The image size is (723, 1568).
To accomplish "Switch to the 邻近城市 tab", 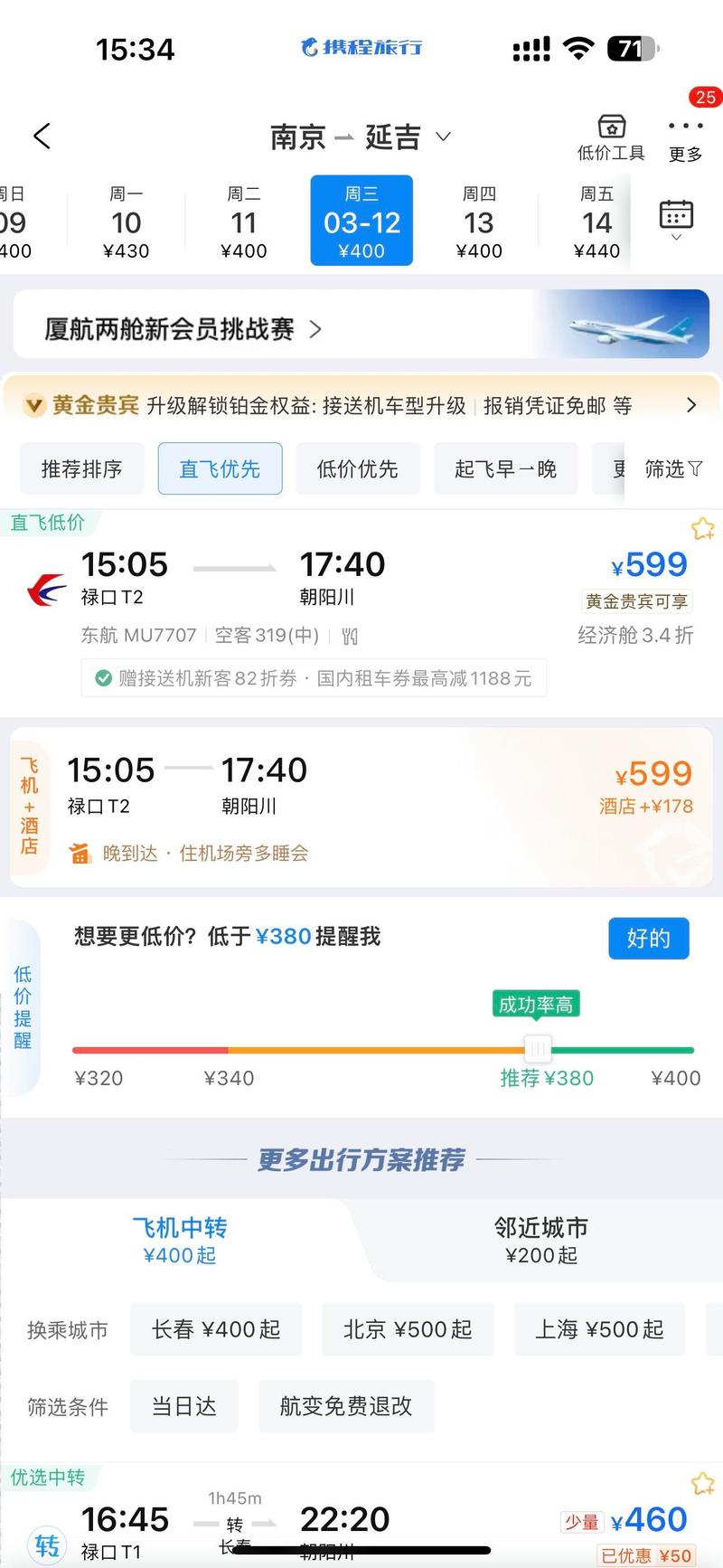I will tap(541, 1240).
